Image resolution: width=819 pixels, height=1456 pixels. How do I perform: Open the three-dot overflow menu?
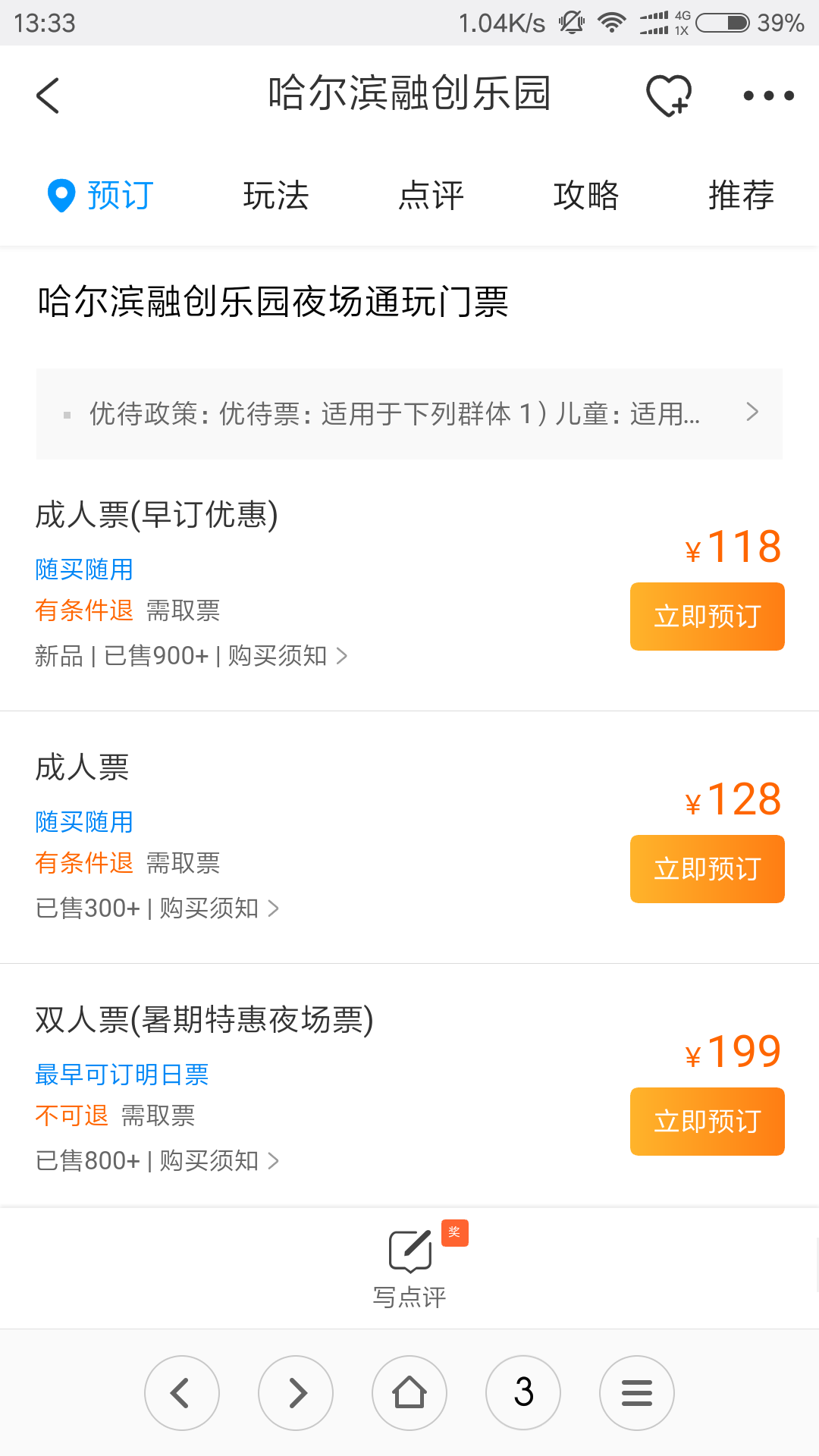768,96
